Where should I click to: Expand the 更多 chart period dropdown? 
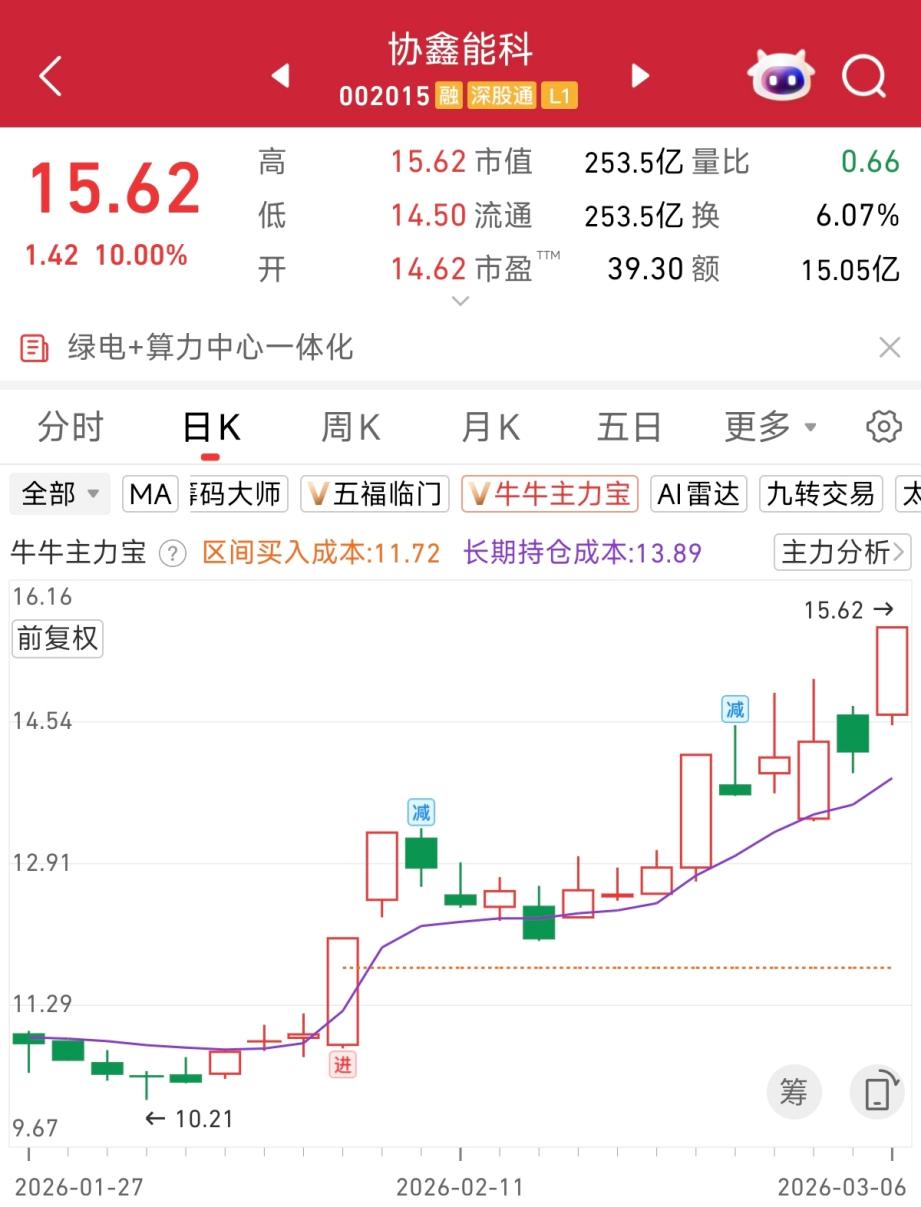click(x=770, y=428)
